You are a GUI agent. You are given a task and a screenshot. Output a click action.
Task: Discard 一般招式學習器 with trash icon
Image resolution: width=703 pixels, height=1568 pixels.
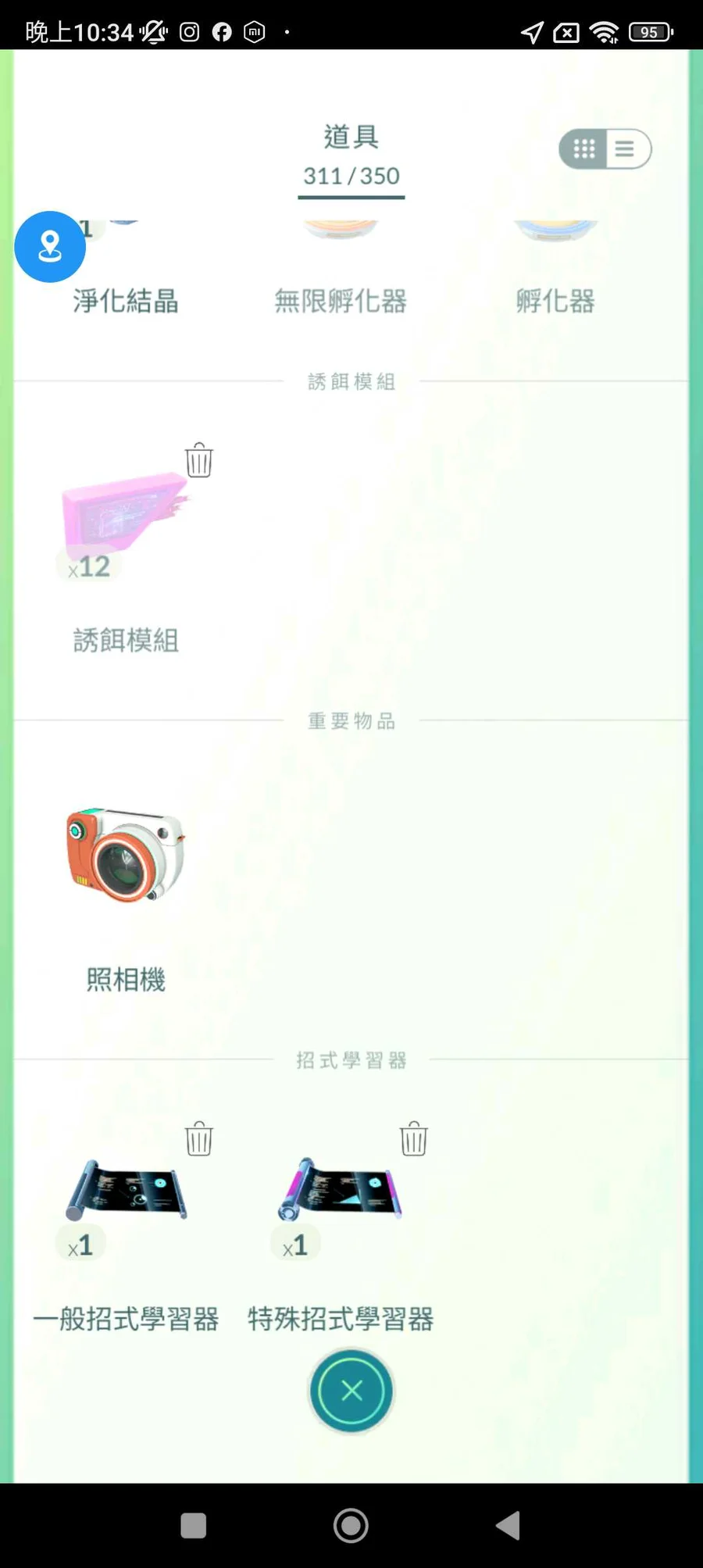click(199, 1139)
